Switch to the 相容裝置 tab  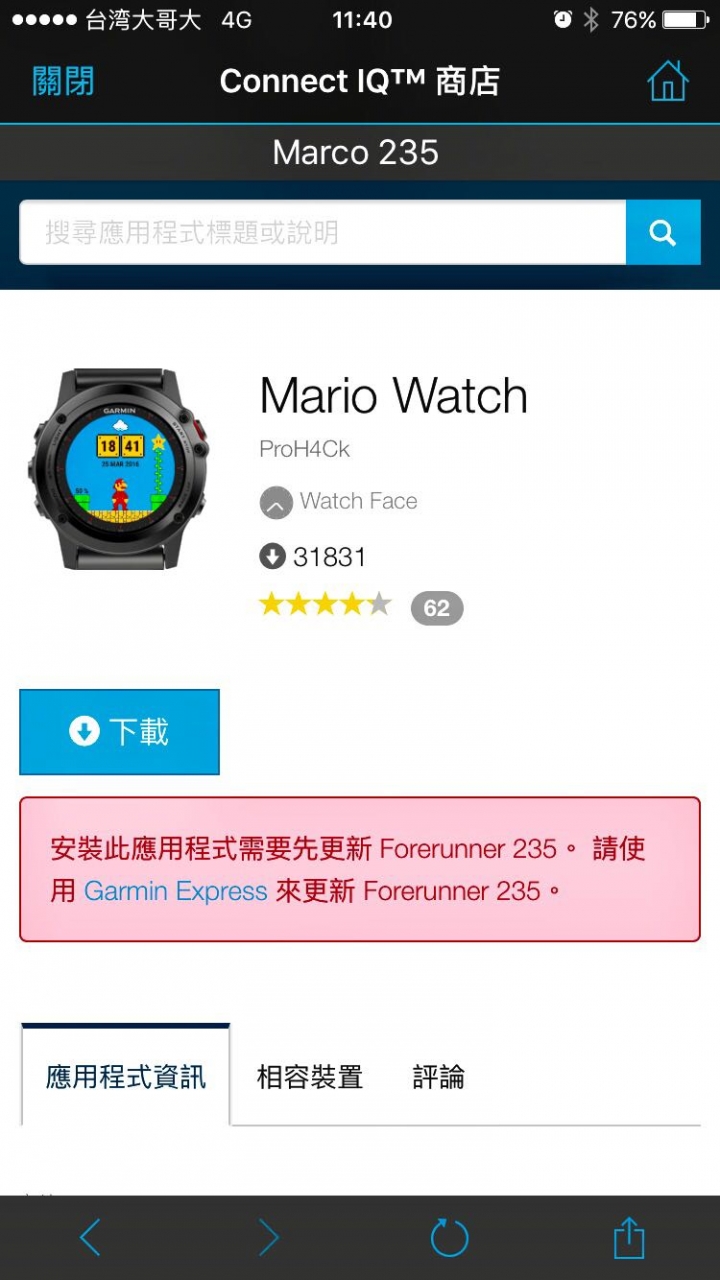coord(309,1077)
